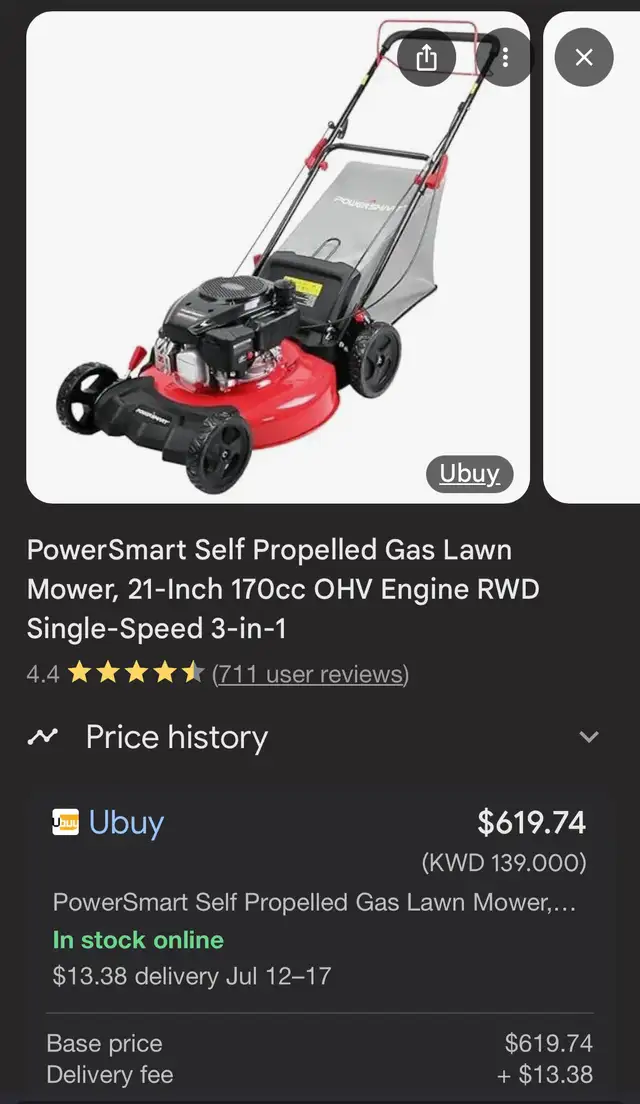The height and width of the screenshot is (1104, 640).
Task: Open the 711 user reviews link
Action: 310,674
